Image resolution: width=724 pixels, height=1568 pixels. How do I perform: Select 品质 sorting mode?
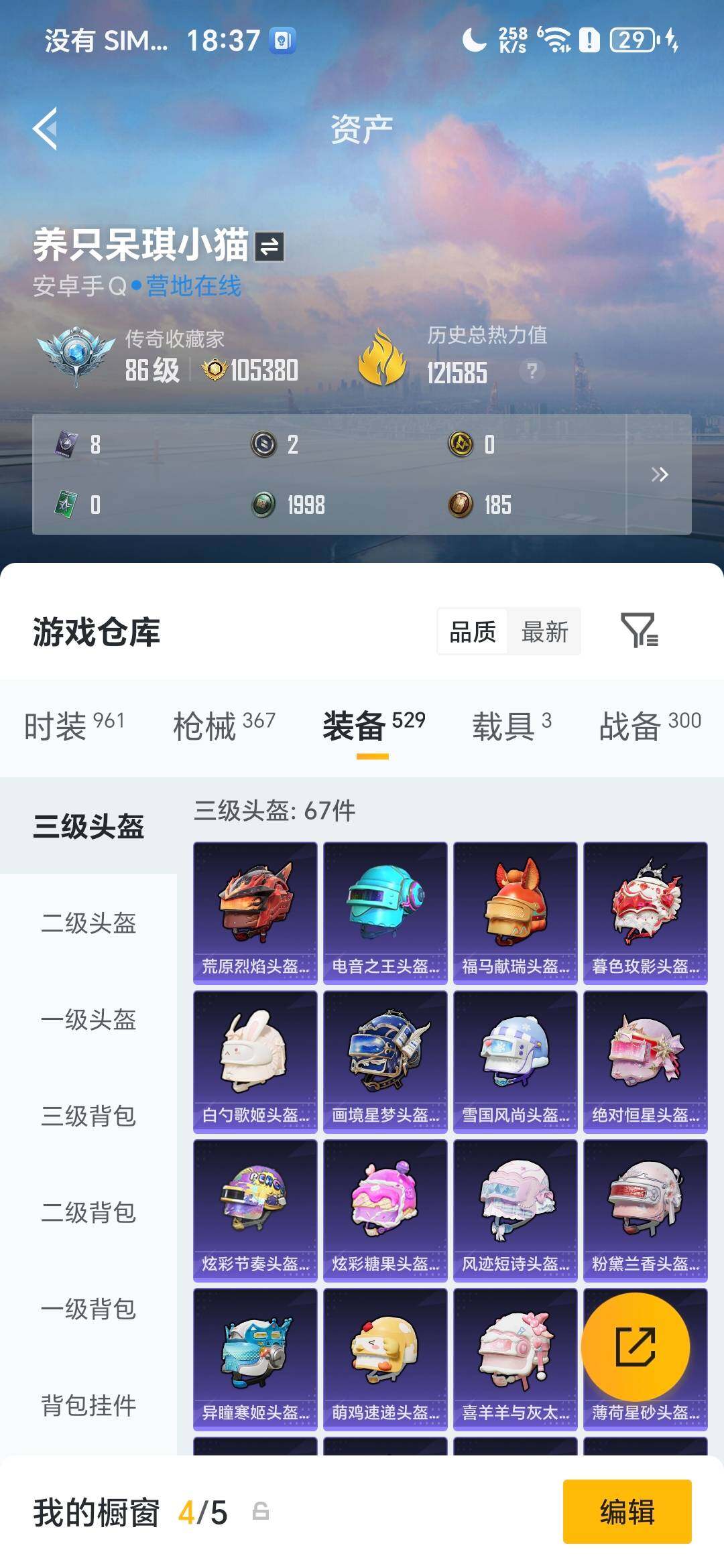coord(473,631)
